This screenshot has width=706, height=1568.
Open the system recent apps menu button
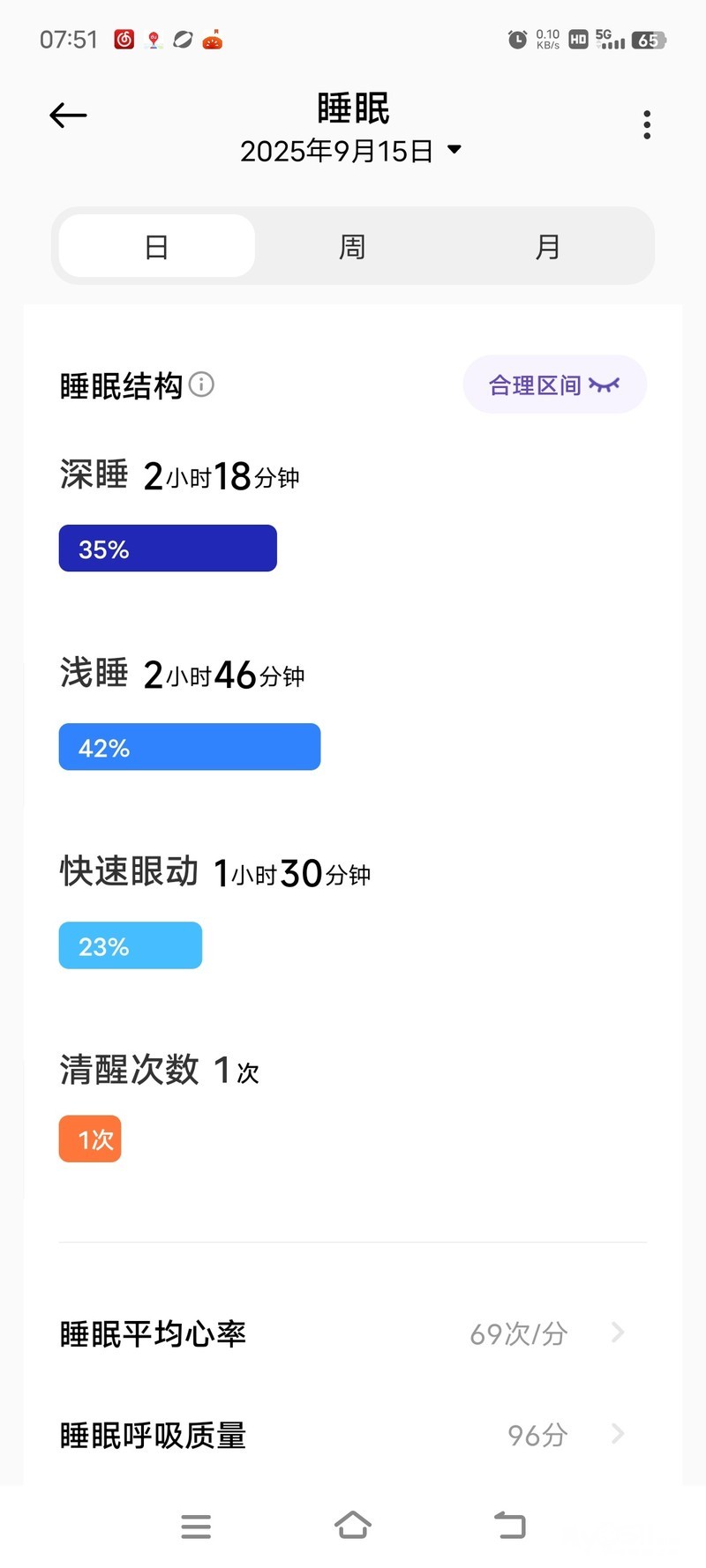[x=196, y=1526]
